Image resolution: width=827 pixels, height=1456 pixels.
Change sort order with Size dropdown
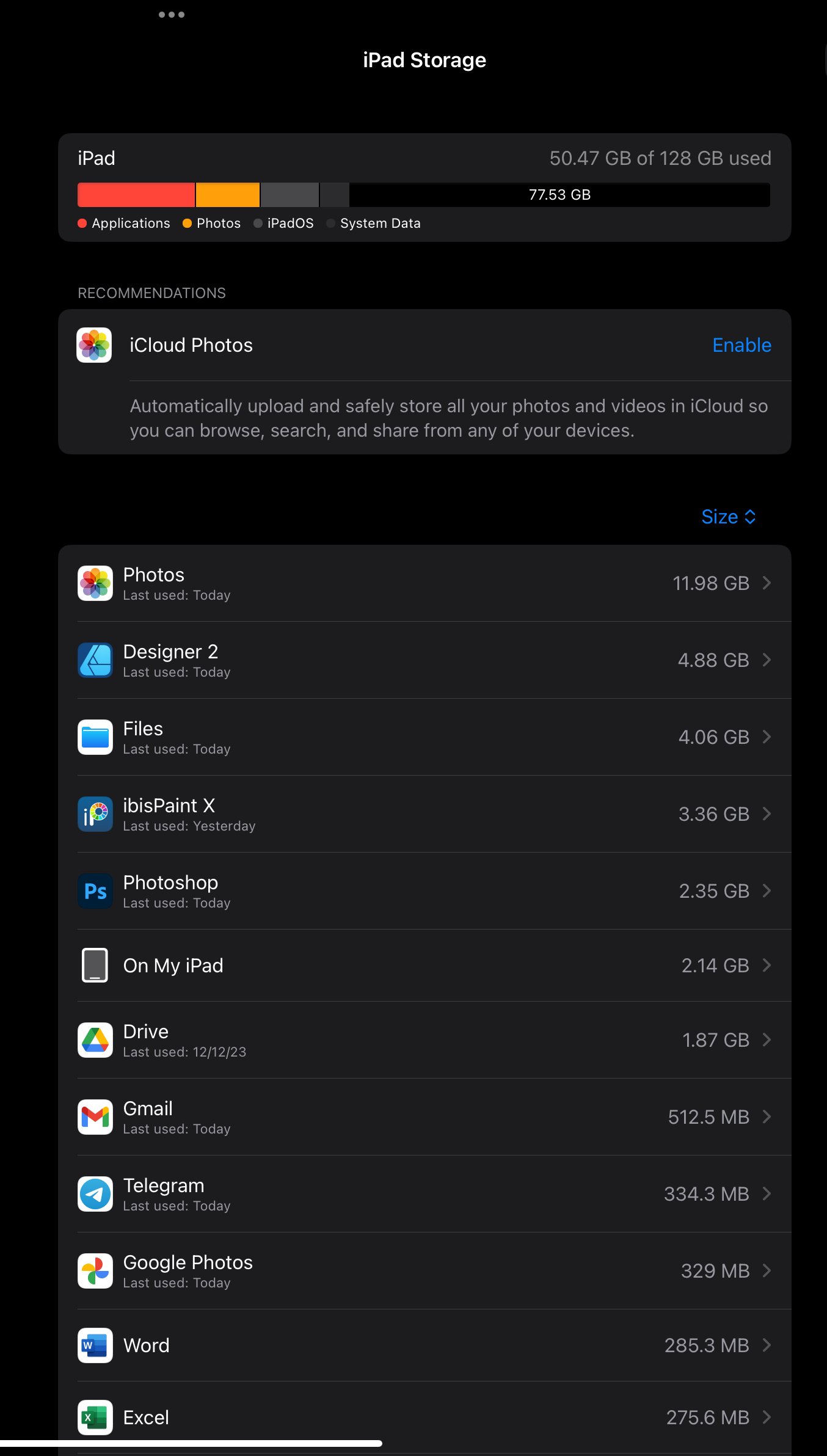click(729, 517)
